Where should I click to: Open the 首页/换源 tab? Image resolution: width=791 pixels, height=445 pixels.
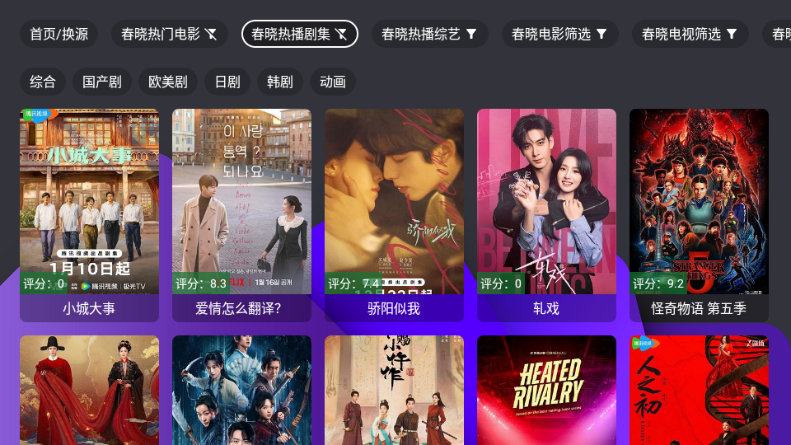click(x=59, y=34)
